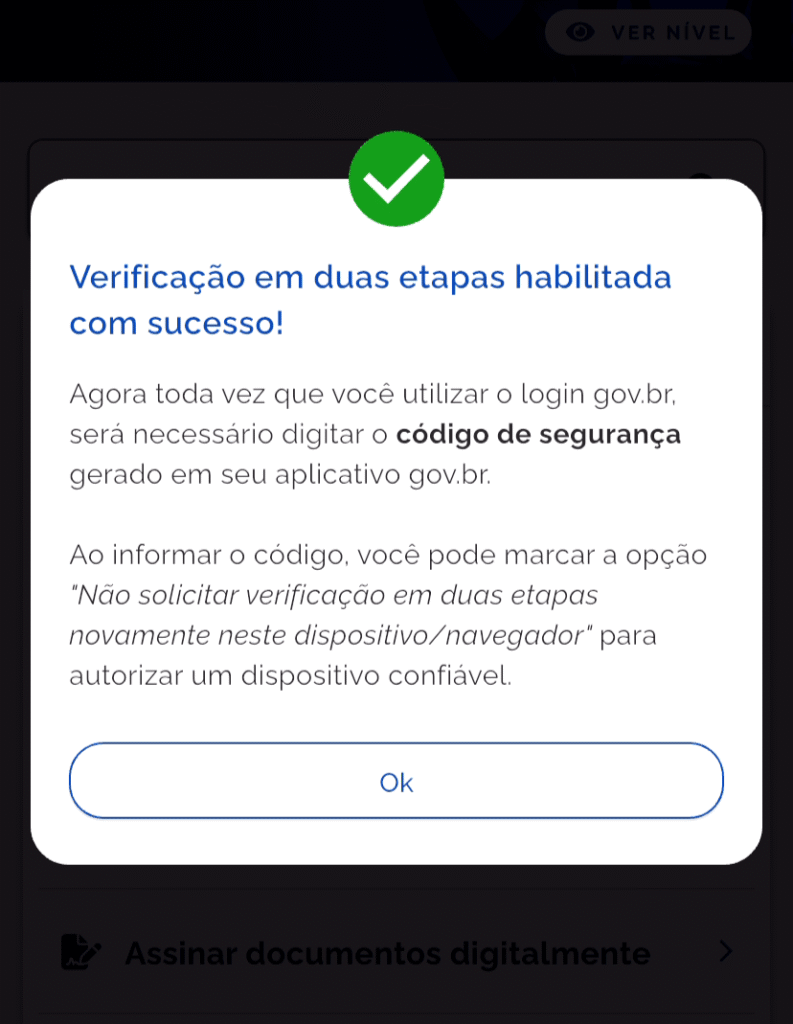Tap the Ver Nível button
Viewport: 793px width, 1024px height.
pos(648,32)
